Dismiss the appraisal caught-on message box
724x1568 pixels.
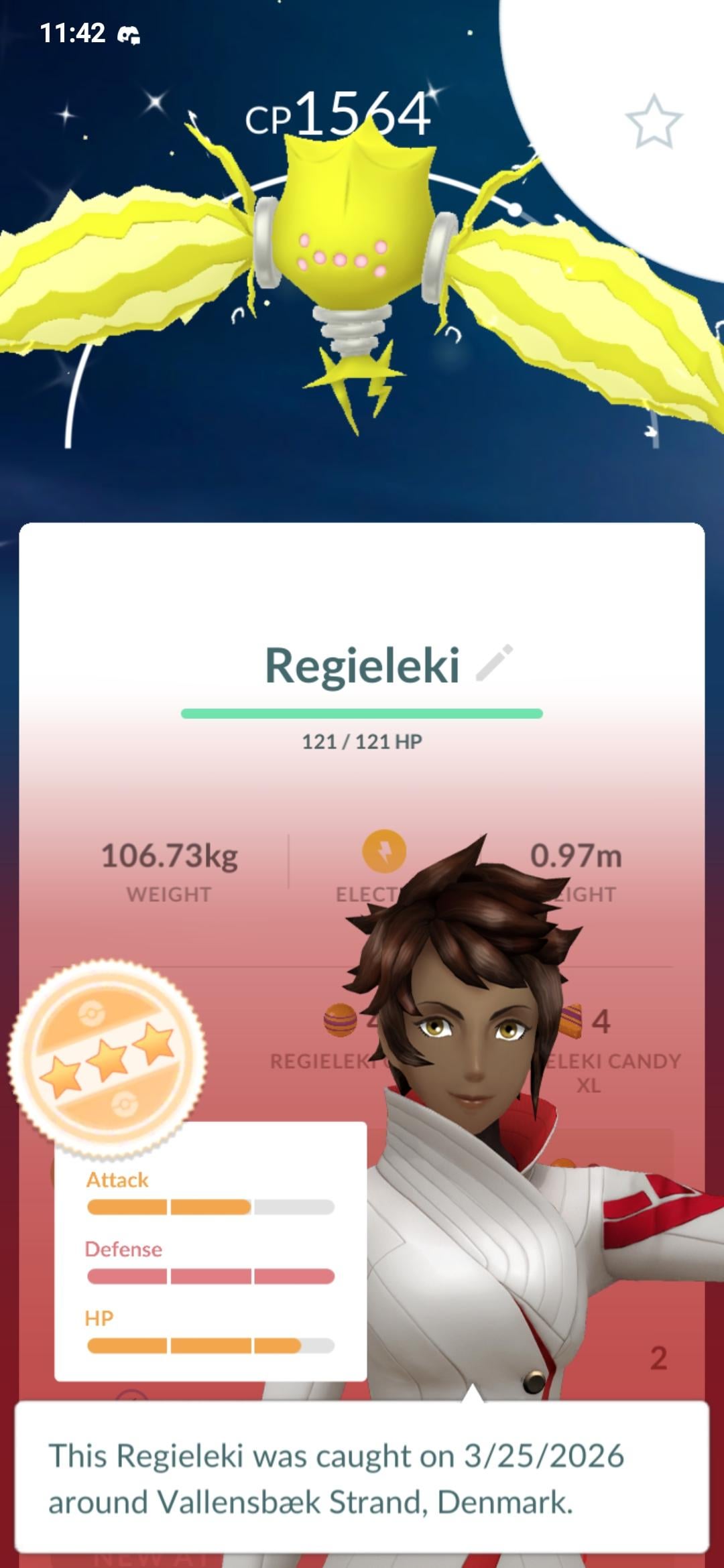362,1478
